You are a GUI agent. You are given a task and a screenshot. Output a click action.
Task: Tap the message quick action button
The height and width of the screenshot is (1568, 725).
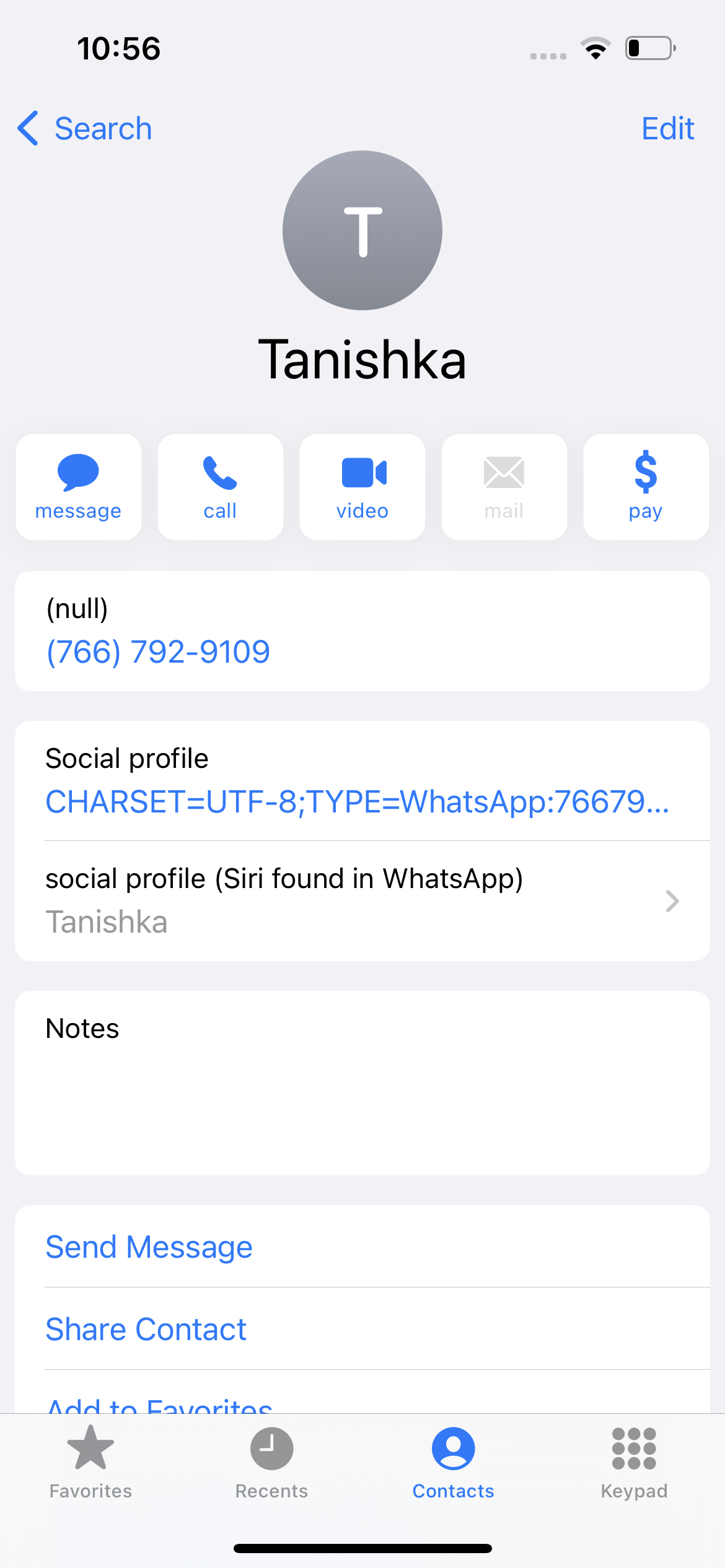click(x=79, y=487)
